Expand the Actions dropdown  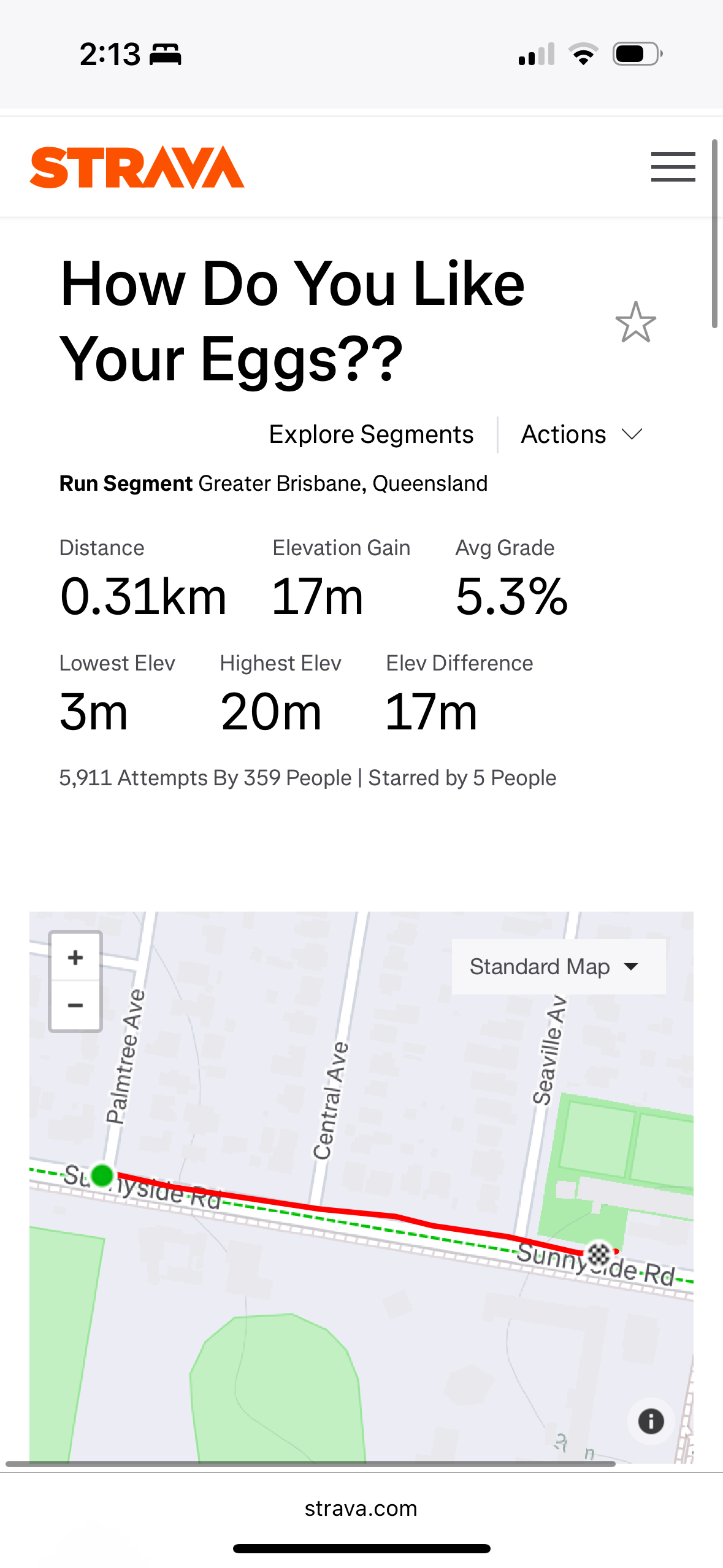581,434
